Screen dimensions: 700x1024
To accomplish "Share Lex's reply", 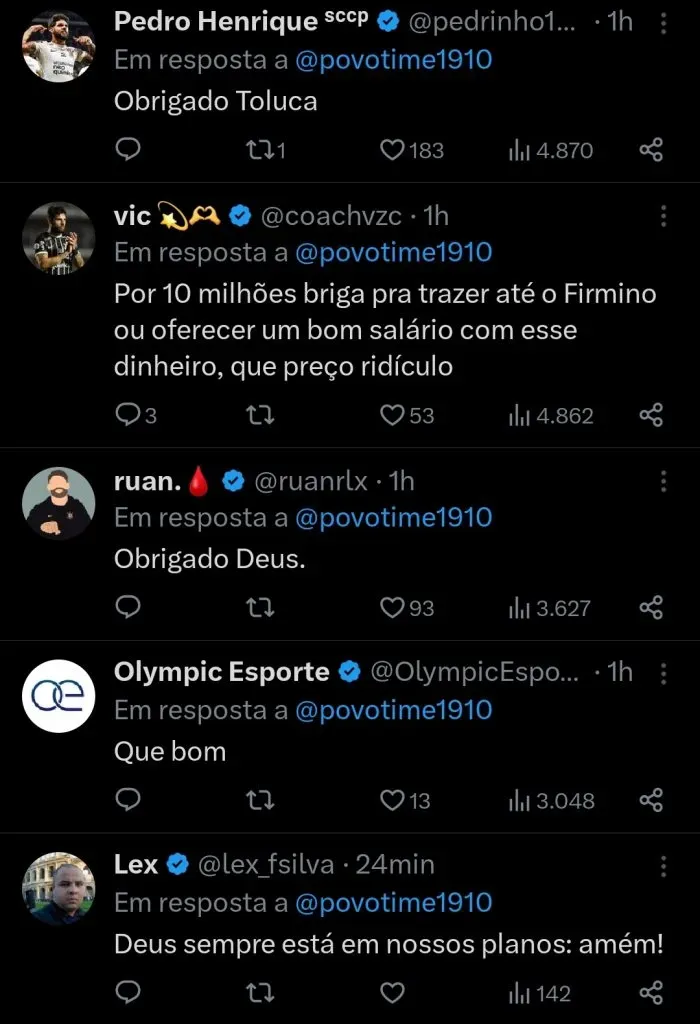I will click(x=651, y=992).
